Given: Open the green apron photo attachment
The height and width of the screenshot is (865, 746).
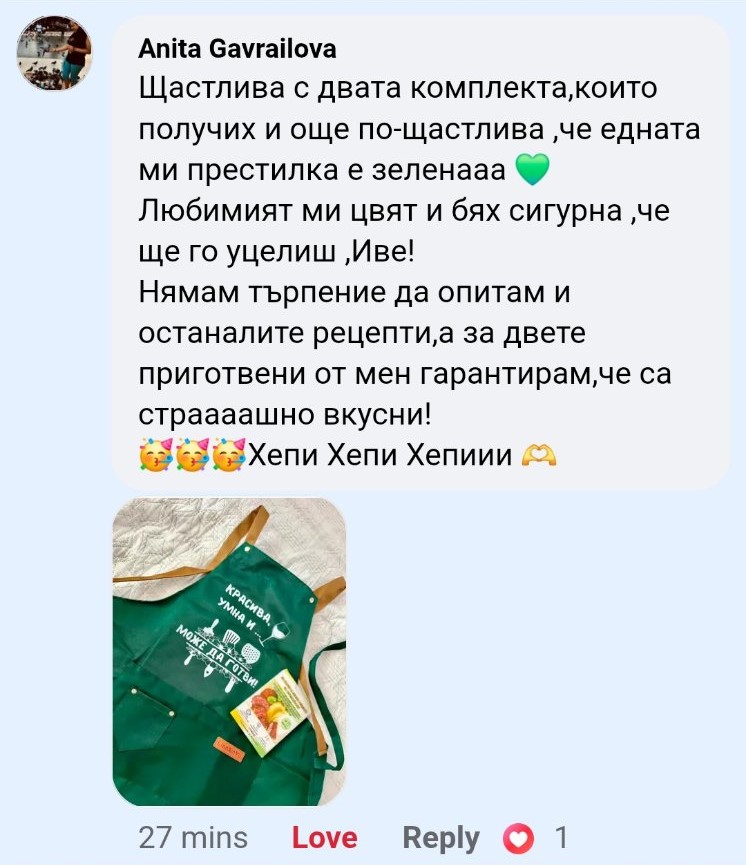Looking at the screenshot, I should (x=229, y=652).
